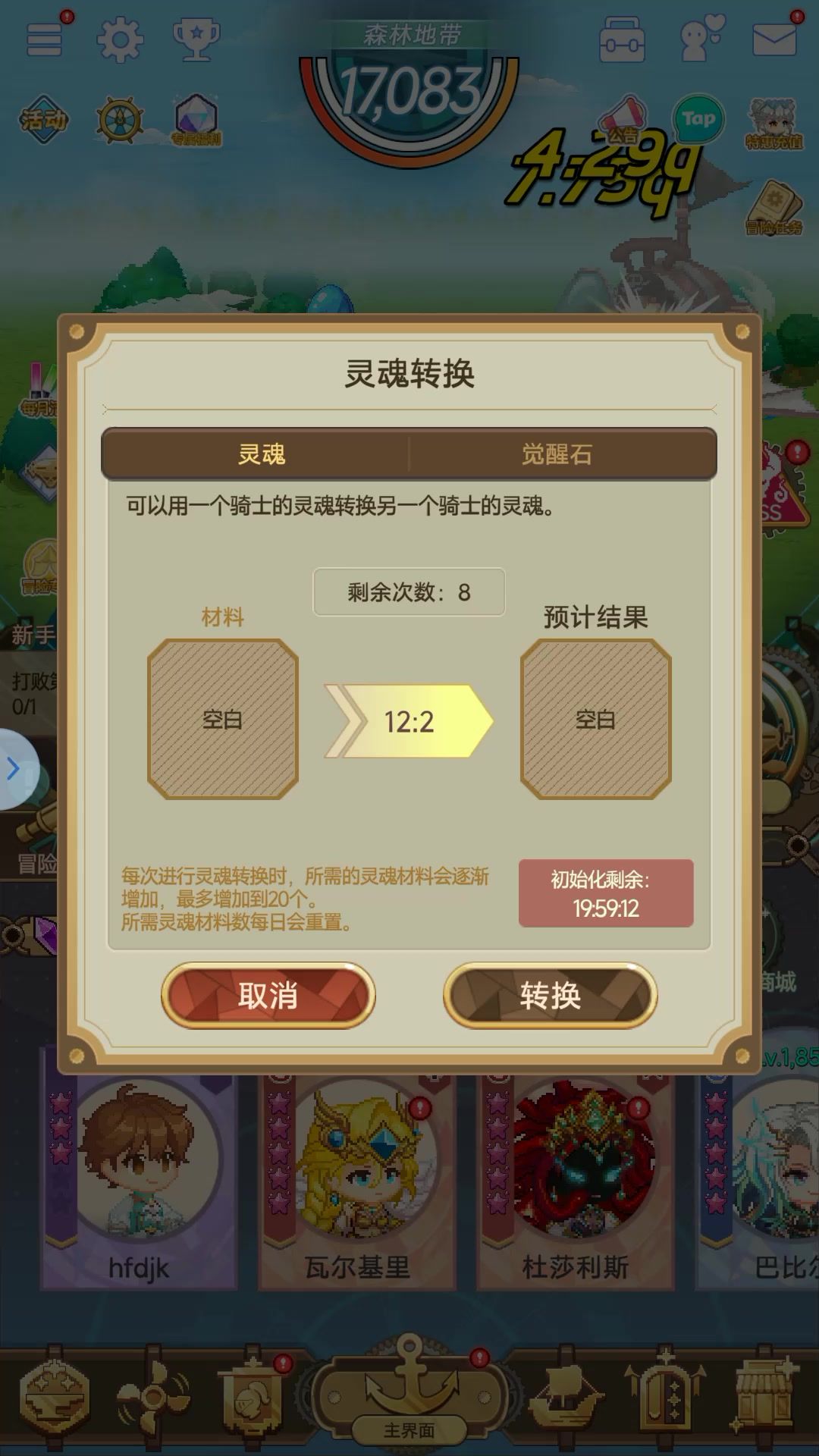Screen dimensions: 819x1456
Task: Switch to the 觉醒石 tab
Action: pyautogui.click(x=557, y=454)
